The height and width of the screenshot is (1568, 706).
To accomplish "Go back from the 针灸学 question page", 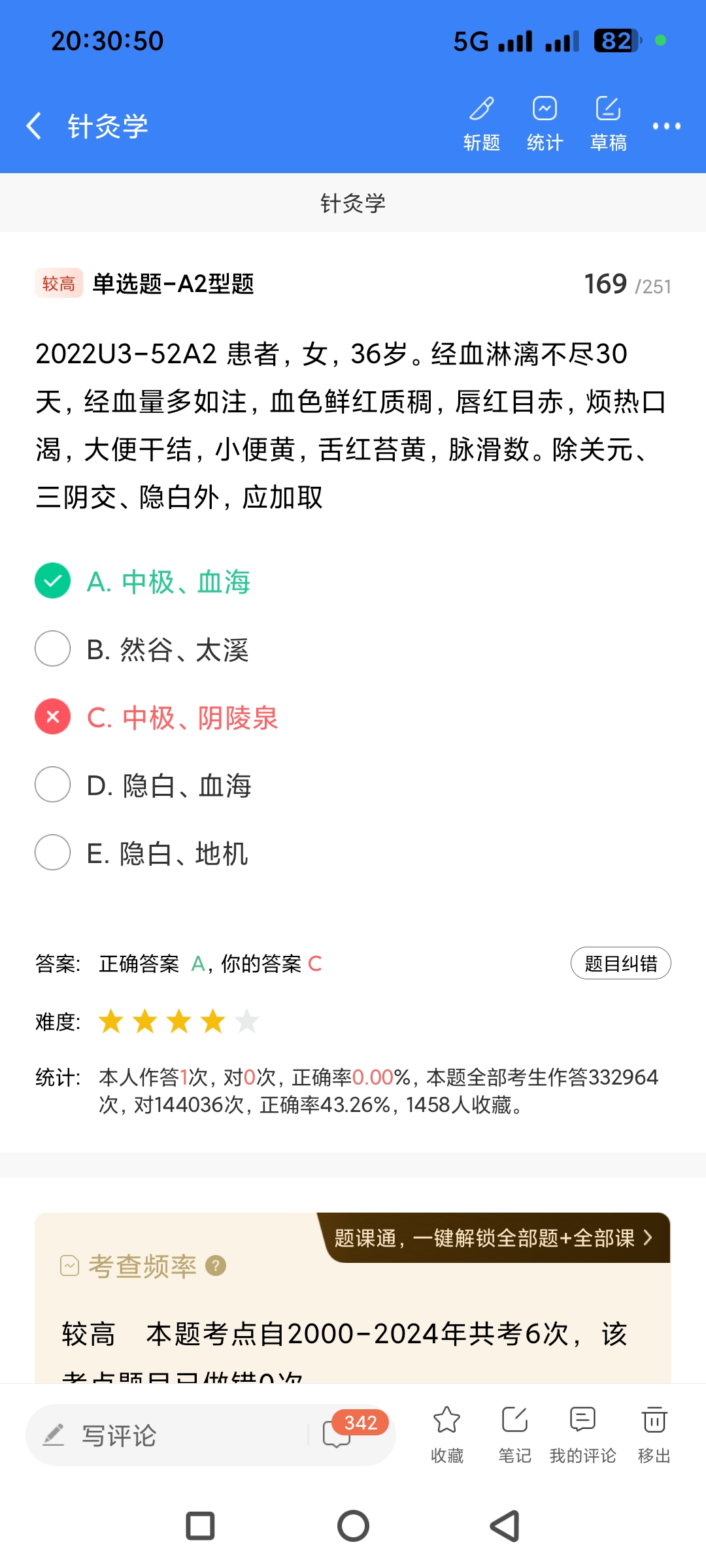I will (34, 125).
